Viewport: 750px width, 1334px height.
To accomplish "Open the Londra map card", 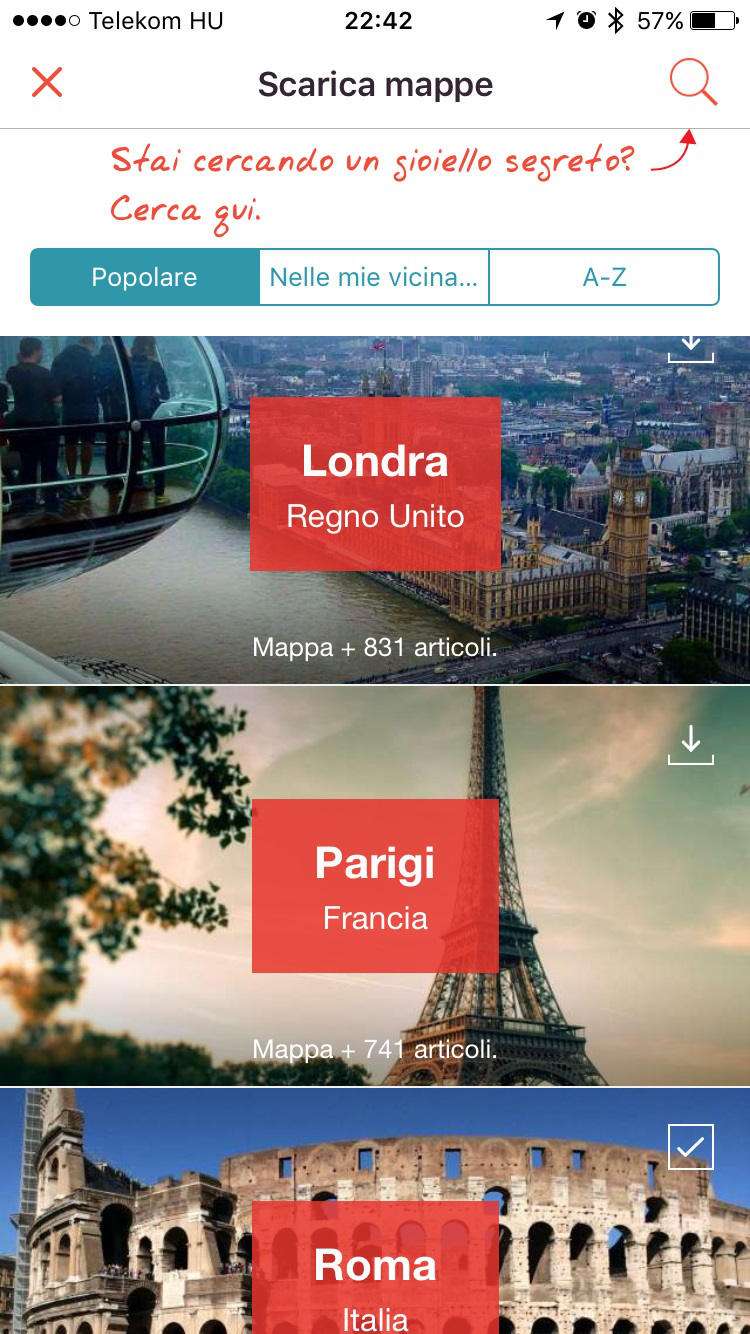I will pyautogui.click(x=375, y=485).
